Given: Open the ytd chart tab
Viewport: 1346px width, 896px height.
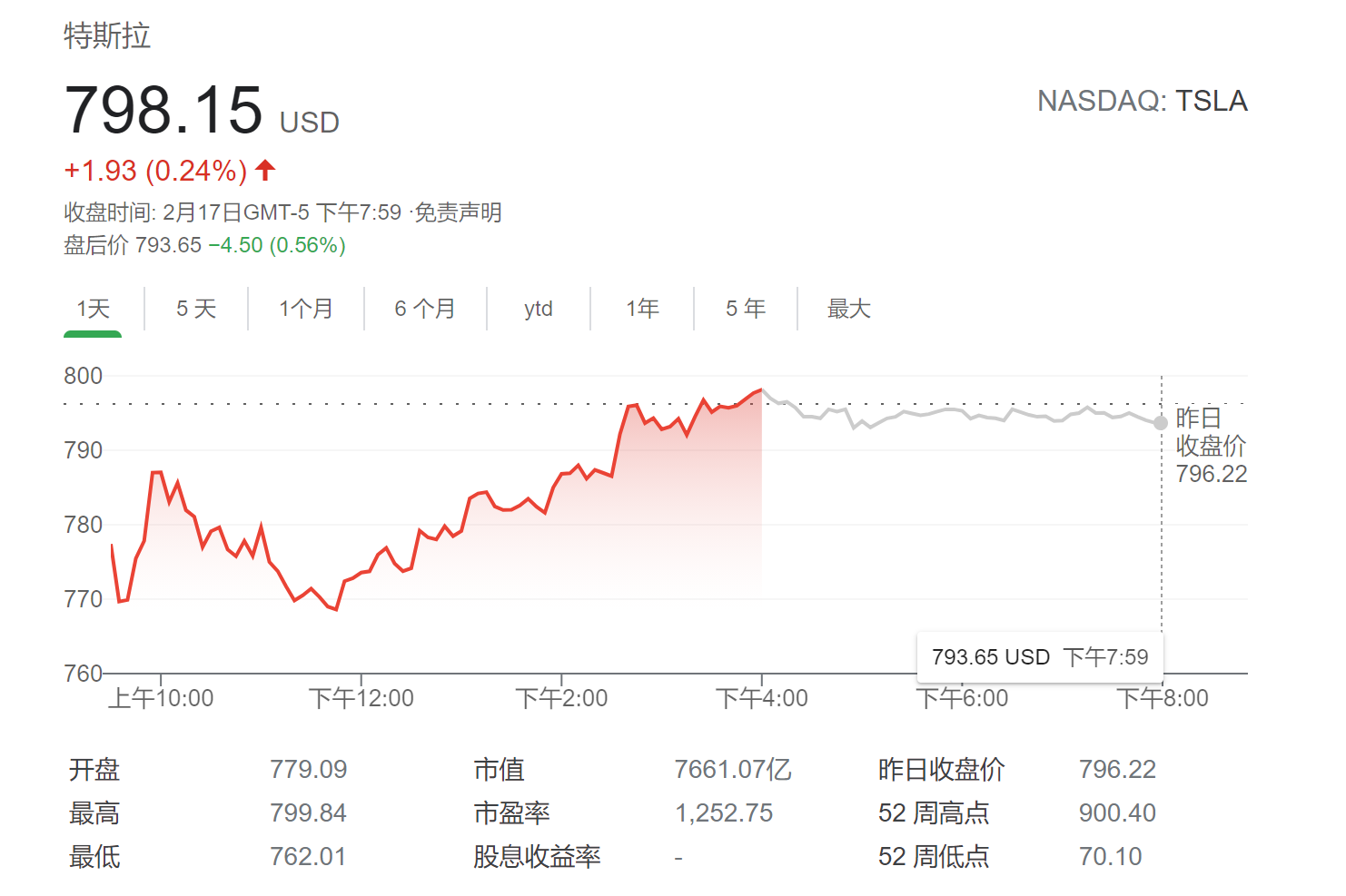Looking at the screenshot, I should coord(538,309).
